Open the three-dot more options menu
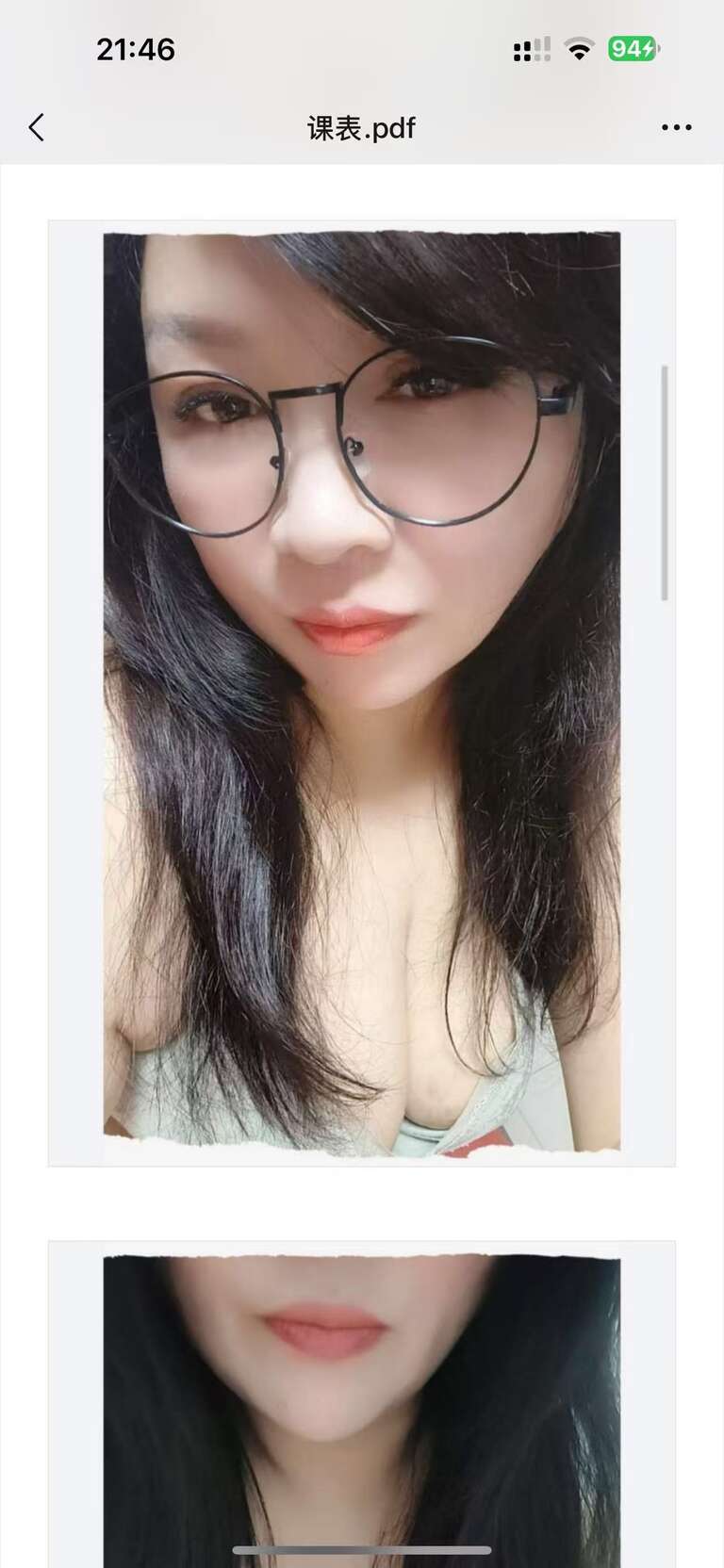The image size is (724, 1568). (x=676, y=128)
